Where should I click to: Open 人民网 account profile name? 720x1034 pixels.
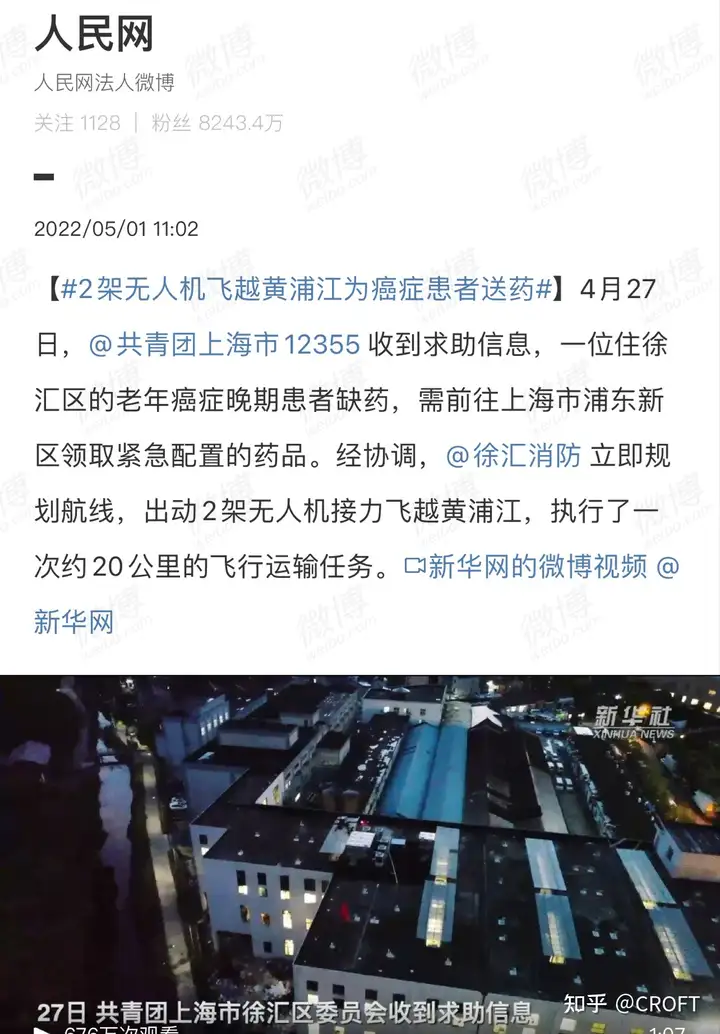pos(94,34)
